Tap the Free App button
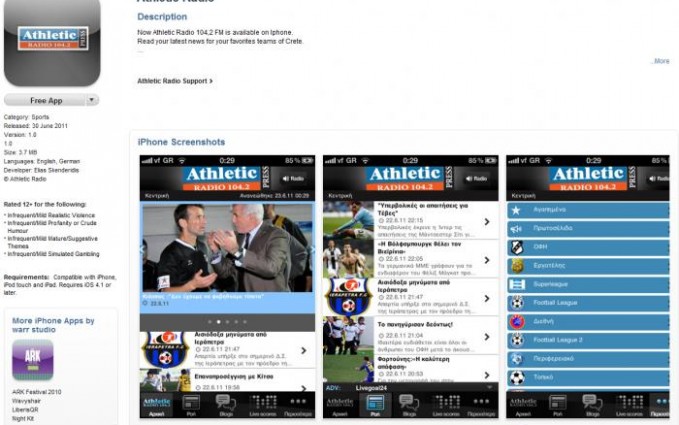Screen dimensions: 679x425 pos(45,100)
